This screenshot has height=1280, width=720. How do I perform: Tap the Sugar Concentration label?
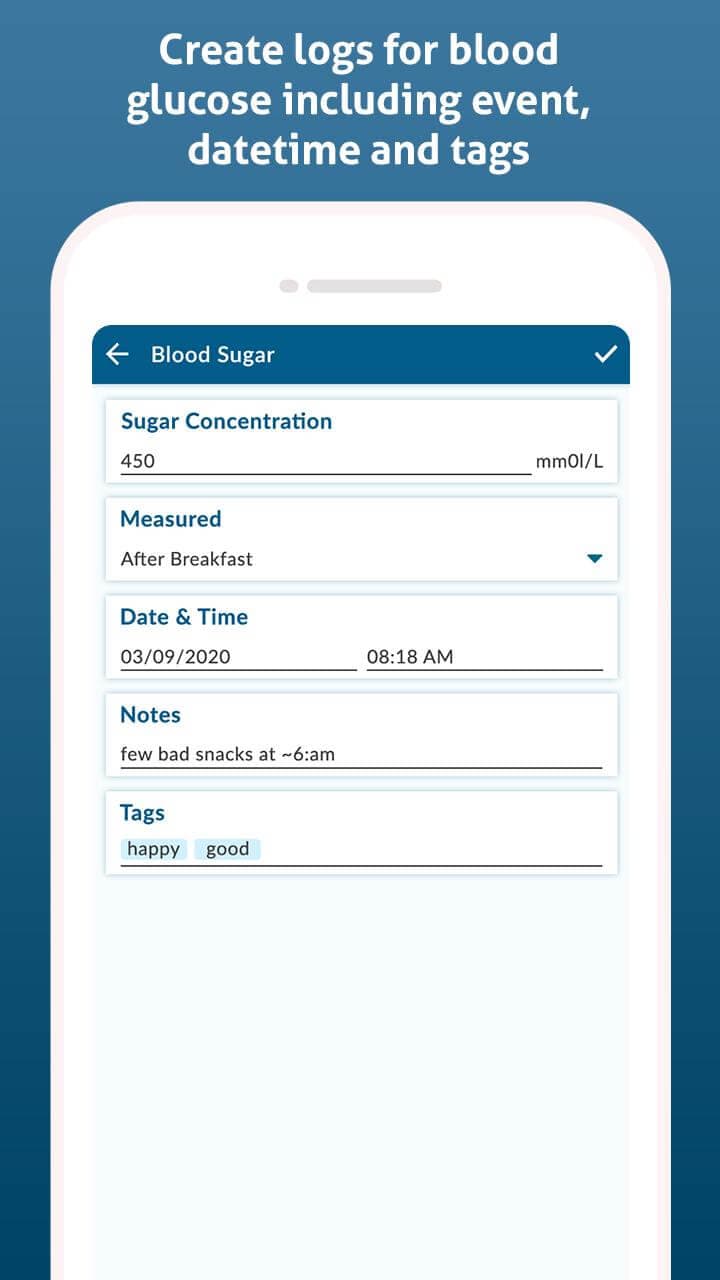click(226, 421)
